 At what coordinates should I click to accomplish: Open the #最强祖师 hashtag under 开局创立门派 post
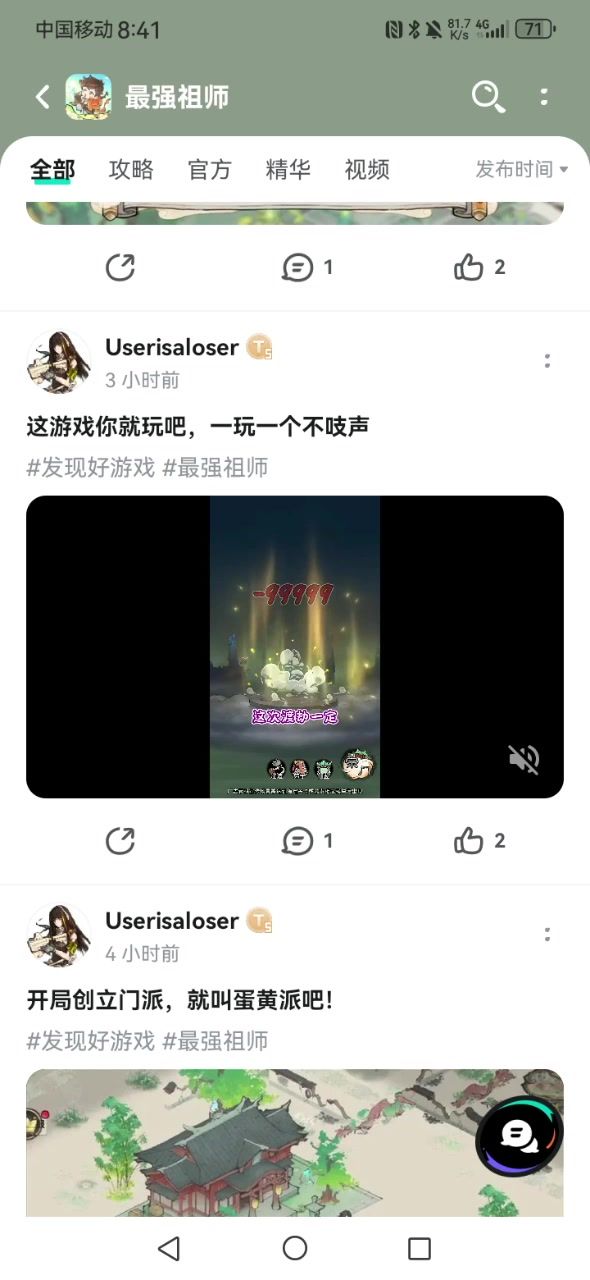pos(215,1041)
